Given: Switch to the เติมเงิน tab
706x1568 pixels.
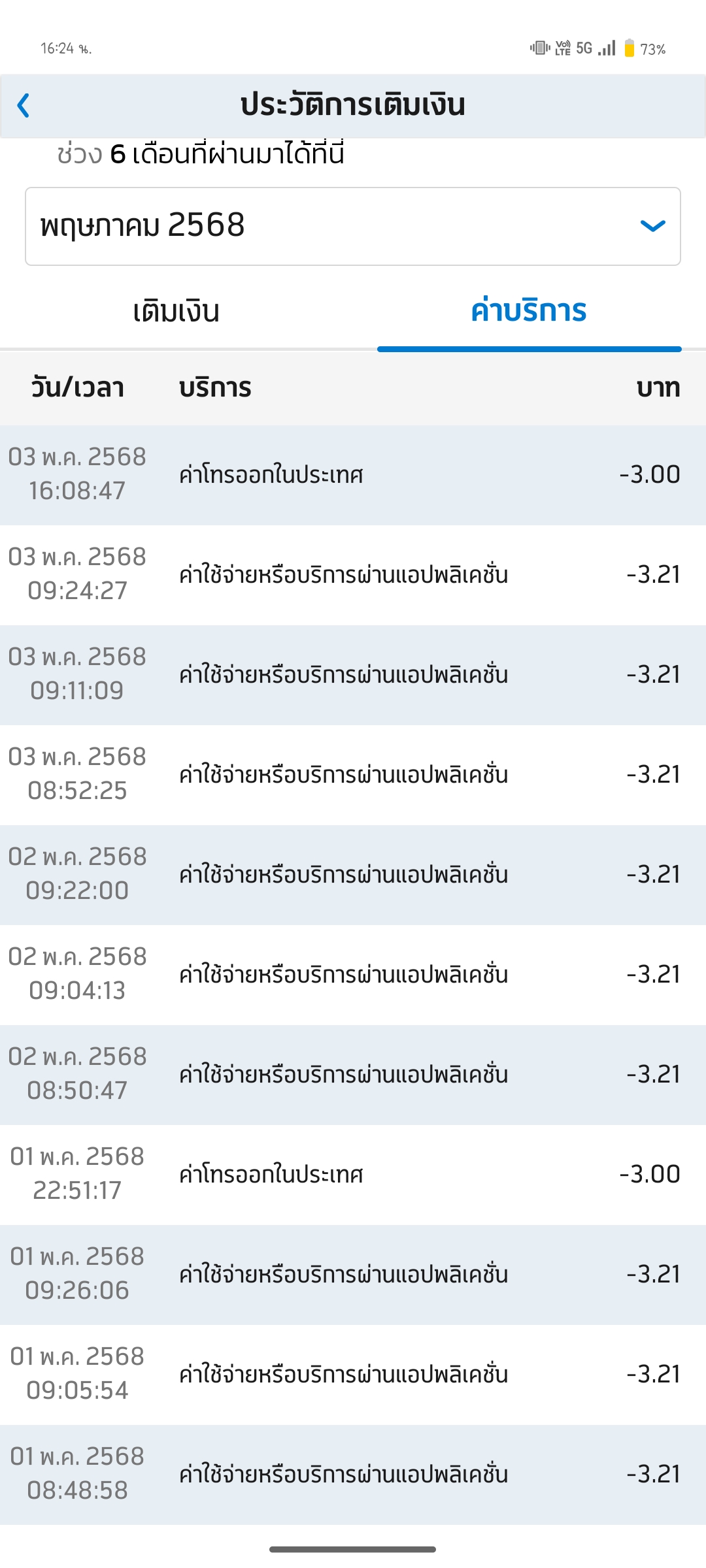Looking at the screenshot, I should 176,312.
